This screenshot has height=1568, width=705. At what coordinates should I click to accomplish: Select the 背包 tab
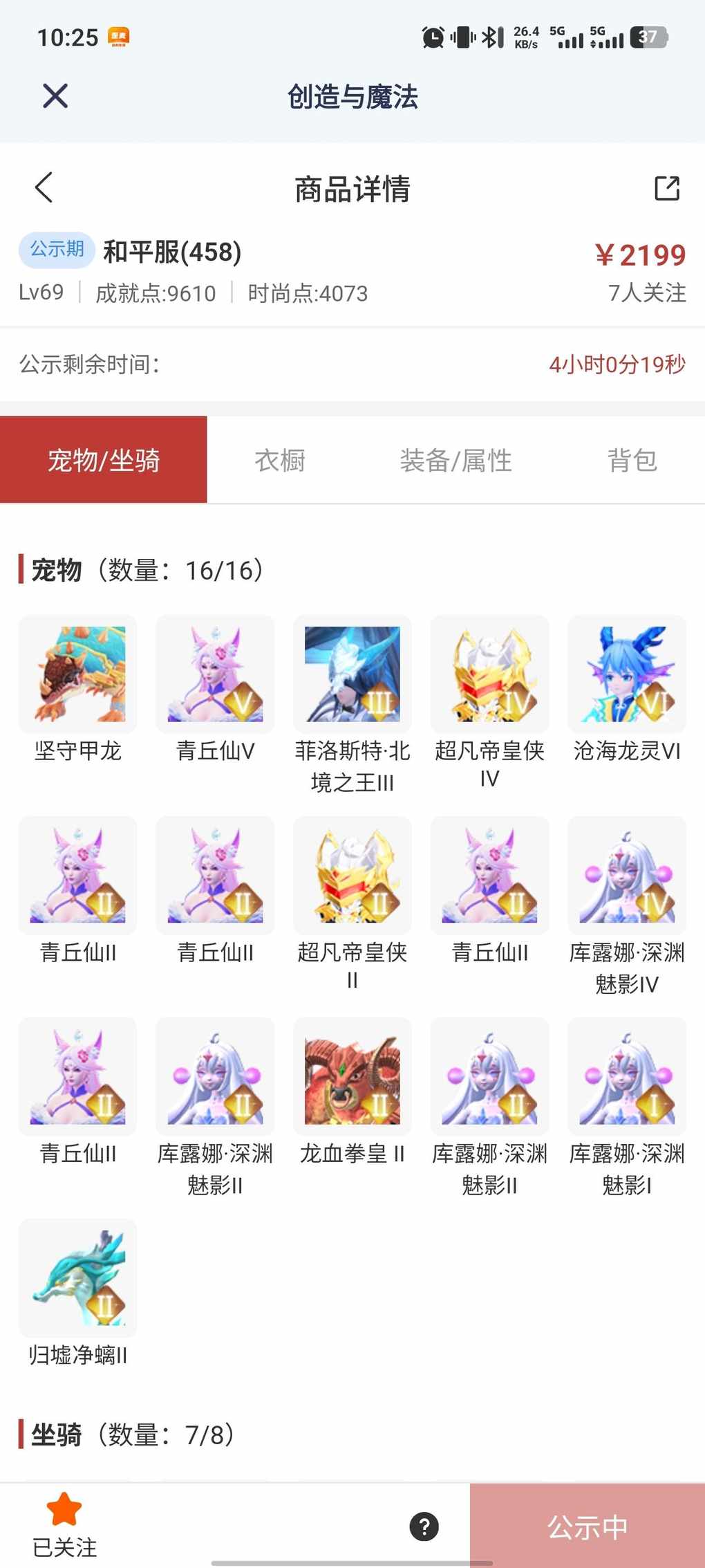point(632,460)
